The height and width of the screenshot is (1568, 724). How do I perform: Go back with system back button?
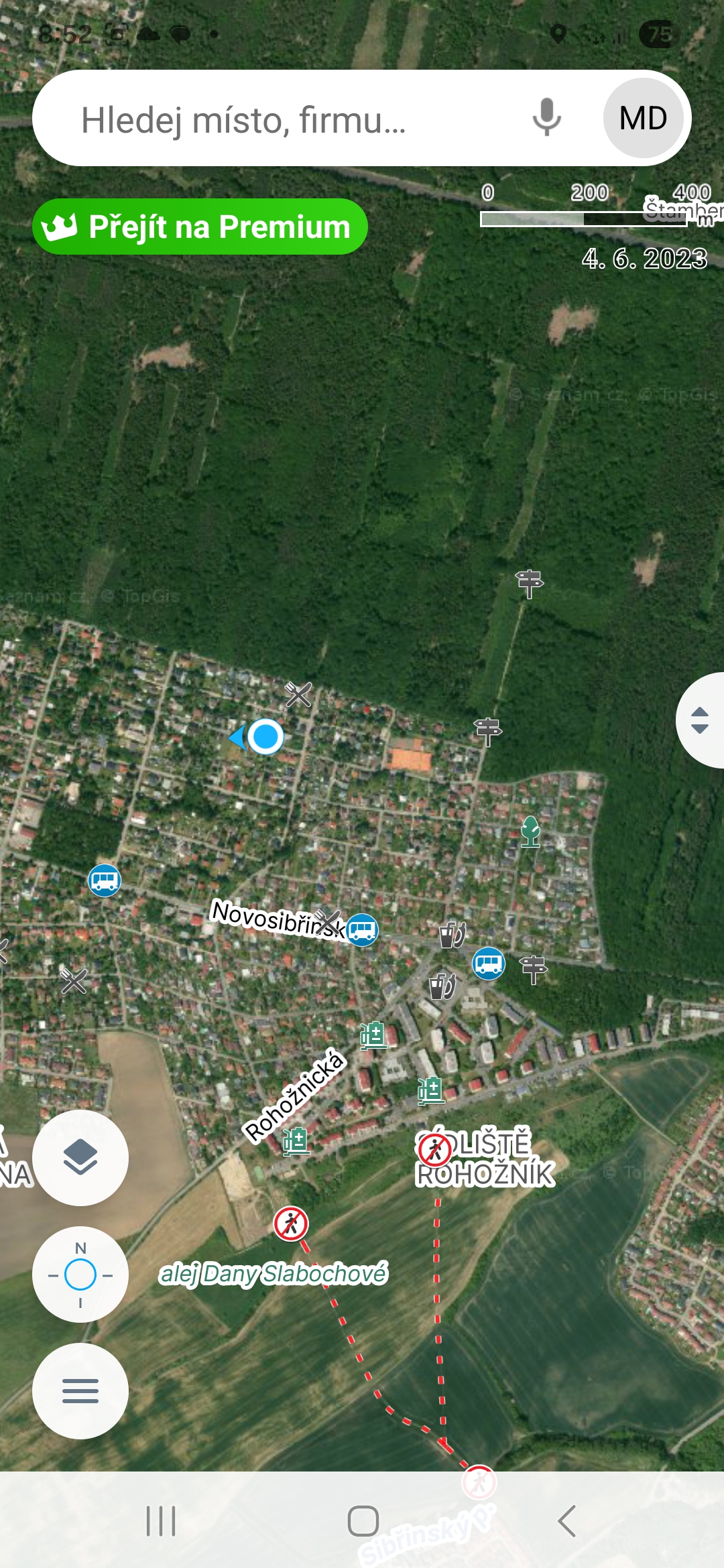tap(566, 1520)
